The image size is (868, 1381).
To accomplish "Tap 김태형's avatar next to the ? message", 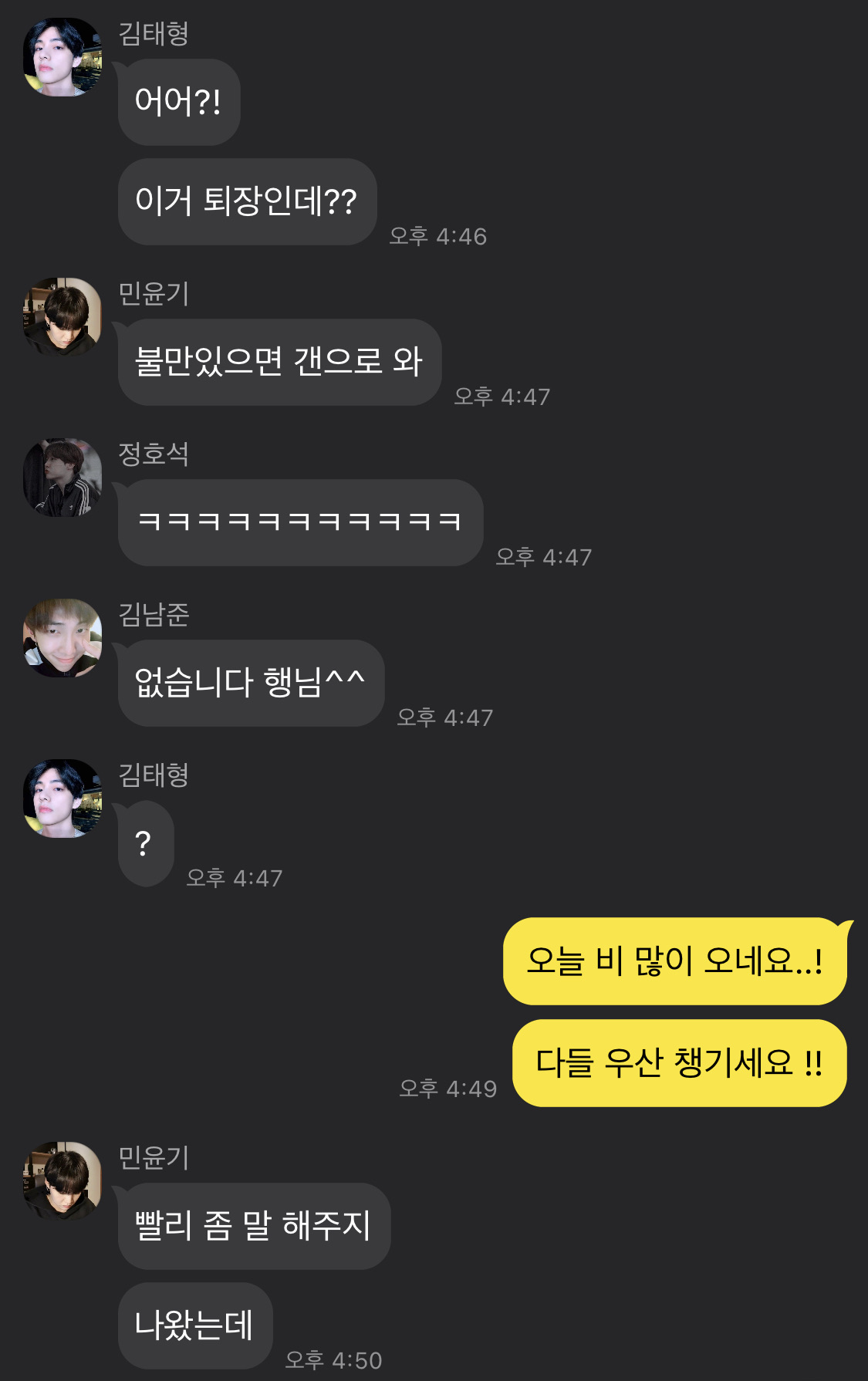I will (62, 799).
